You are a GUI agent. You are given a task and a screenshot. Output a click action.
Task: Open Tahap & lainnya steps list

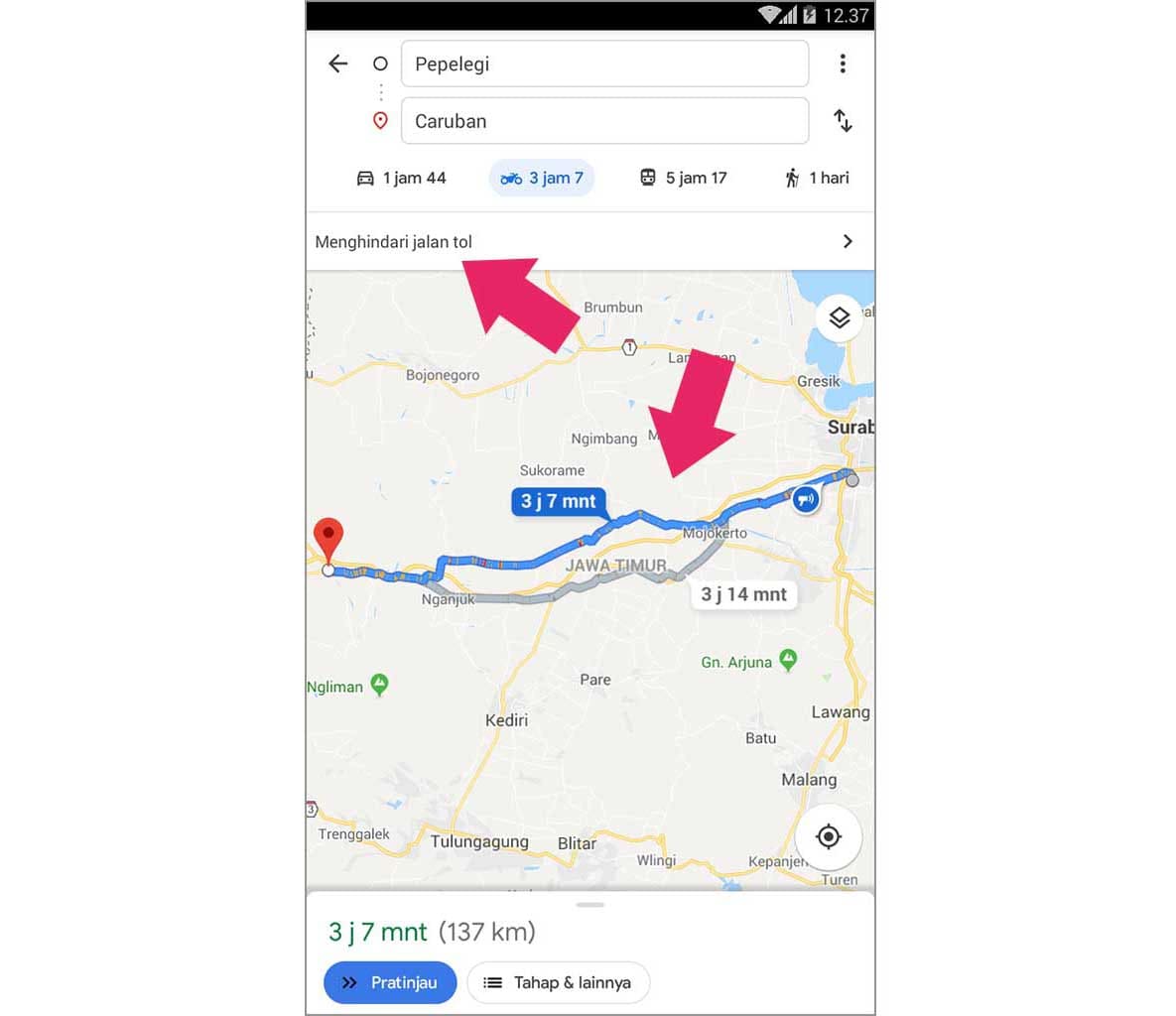558,982
